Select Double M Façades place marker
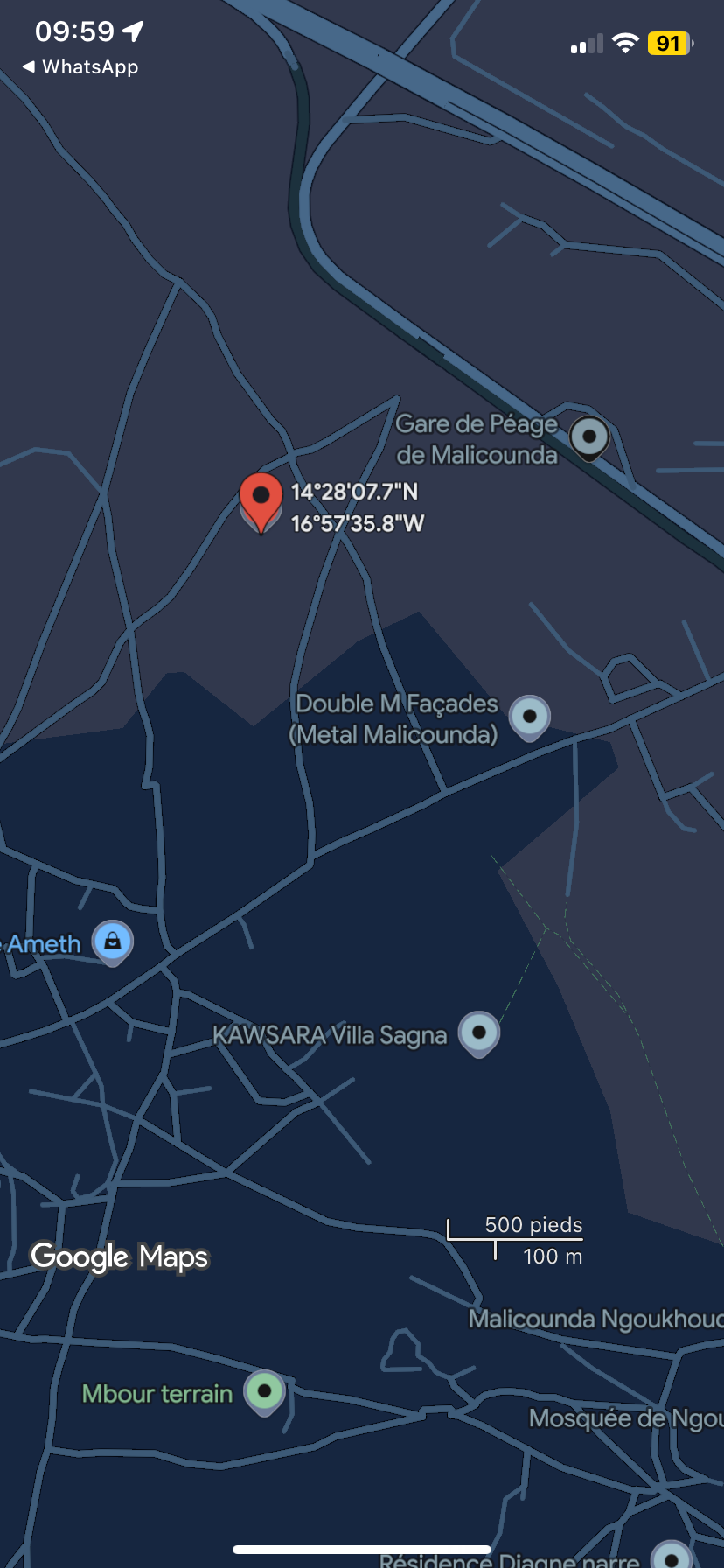724x1568 pixels. point(530,718)
